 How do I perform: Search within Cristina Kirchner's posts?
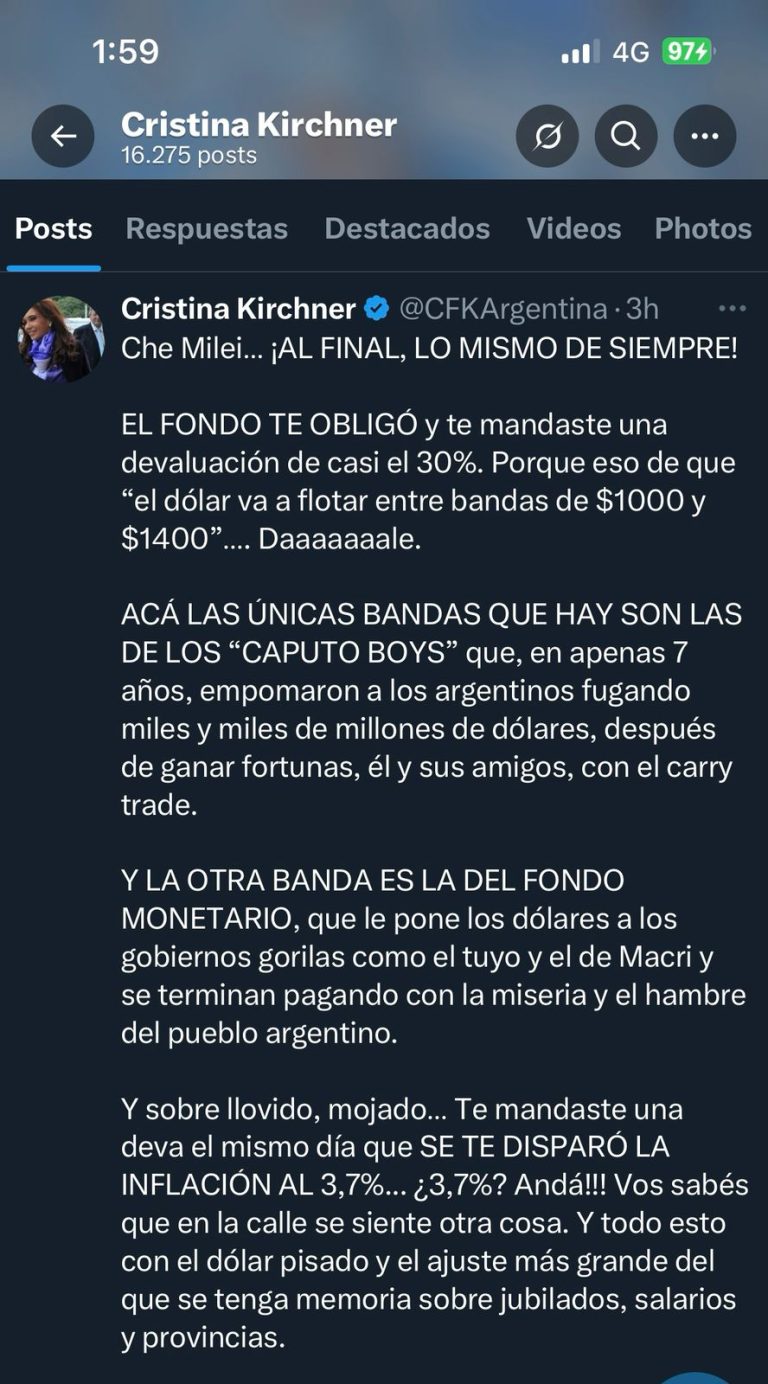(x=626, y=136)
